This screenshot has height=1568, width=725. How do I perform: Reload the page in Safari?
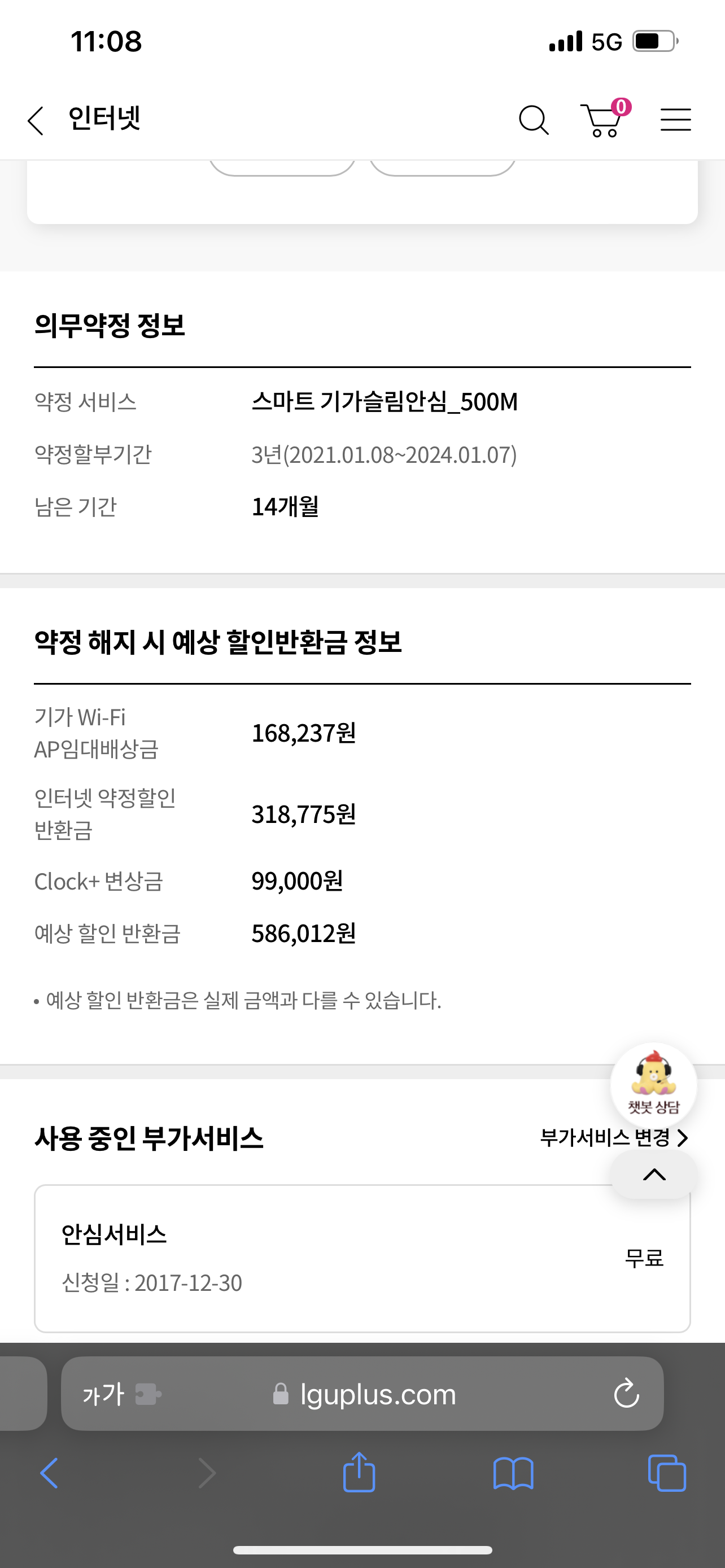(x=626, y=1393)
